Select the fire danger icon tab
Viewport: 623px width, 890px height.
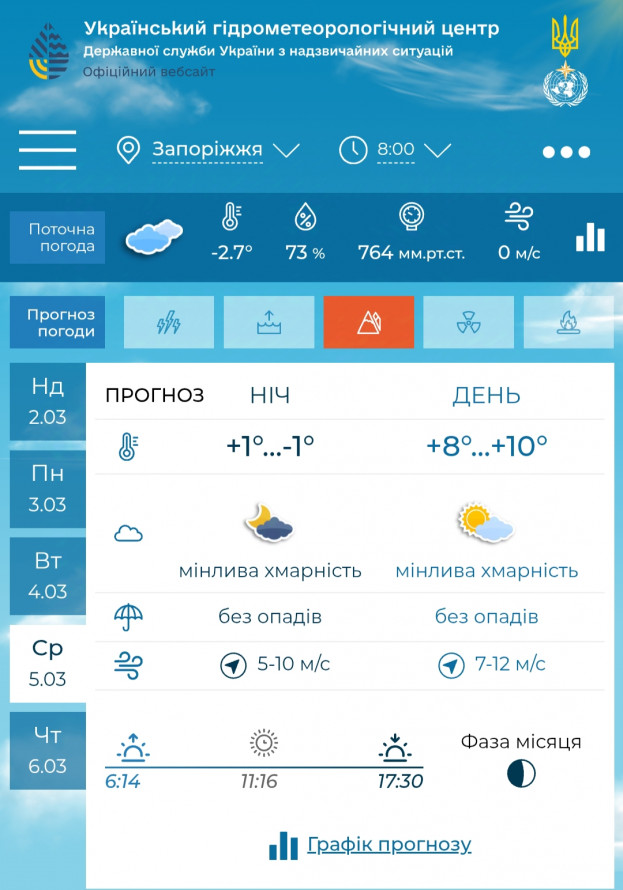(569, 322)
